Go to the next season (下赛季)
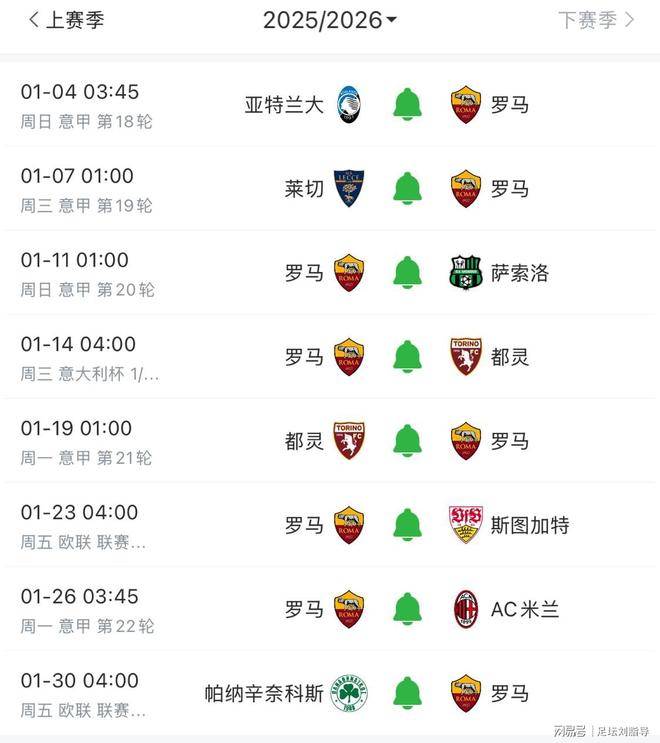Screen dimensions: 660x743 pos(595,20)
